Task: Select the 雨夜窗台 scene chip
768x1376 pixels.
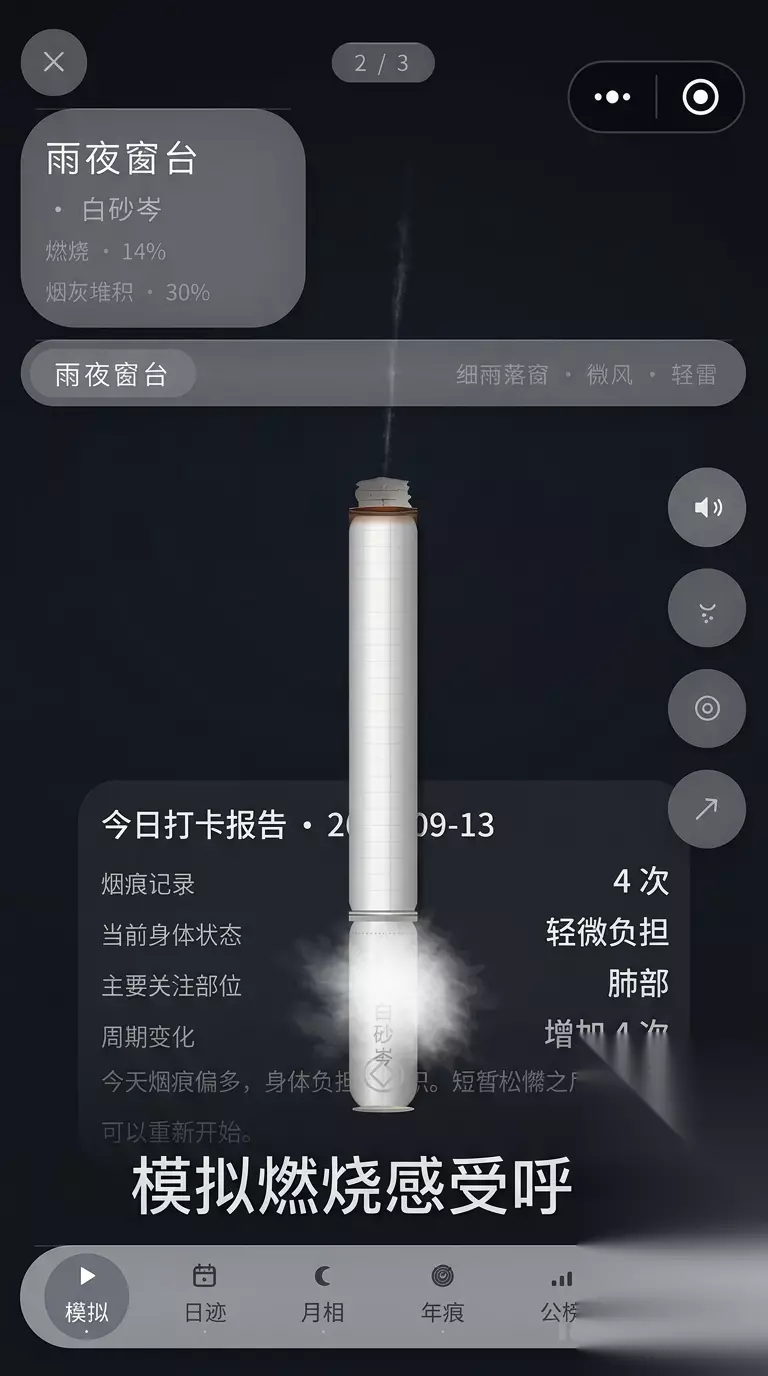Action: (111, 374)
